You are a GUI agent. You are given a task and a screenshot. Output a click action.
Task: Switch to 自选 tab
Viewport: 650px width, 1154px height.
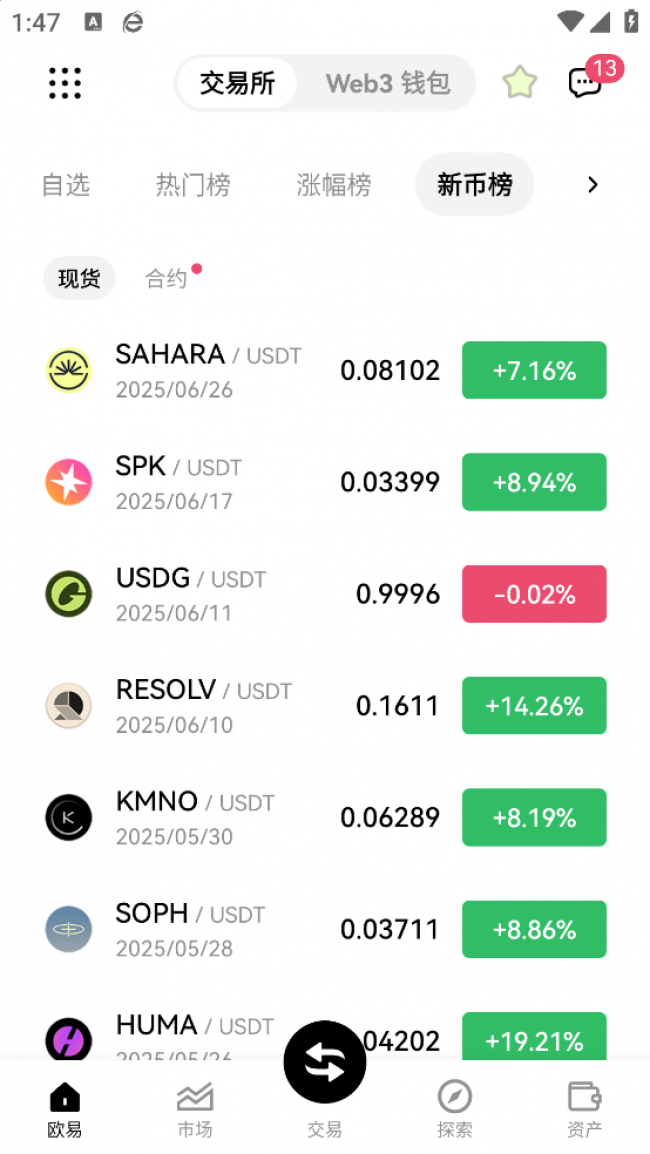(66, 185)
